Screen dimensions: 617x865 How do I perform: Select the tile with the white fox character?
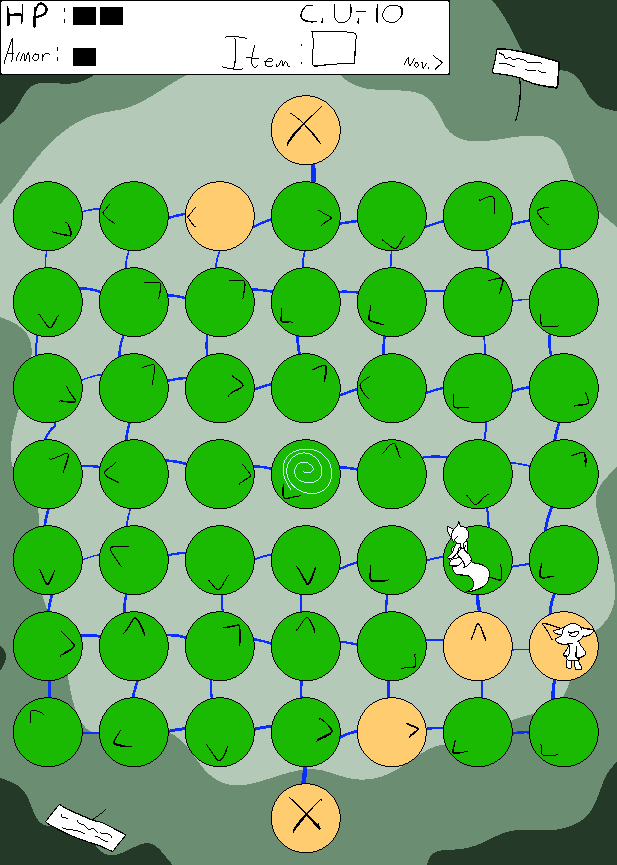477,560
